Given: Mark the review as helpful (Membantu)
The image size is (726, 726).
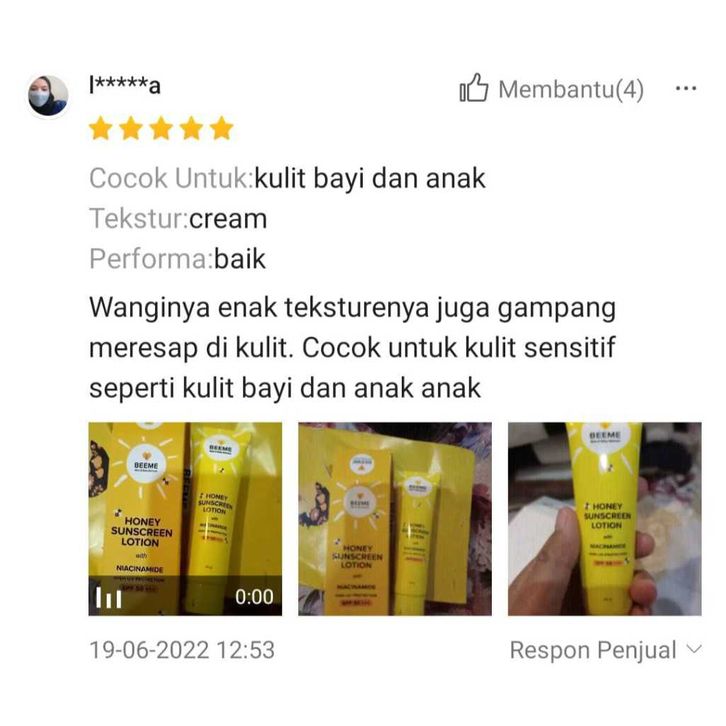Looking at the screenshot, I should (551, 90).
